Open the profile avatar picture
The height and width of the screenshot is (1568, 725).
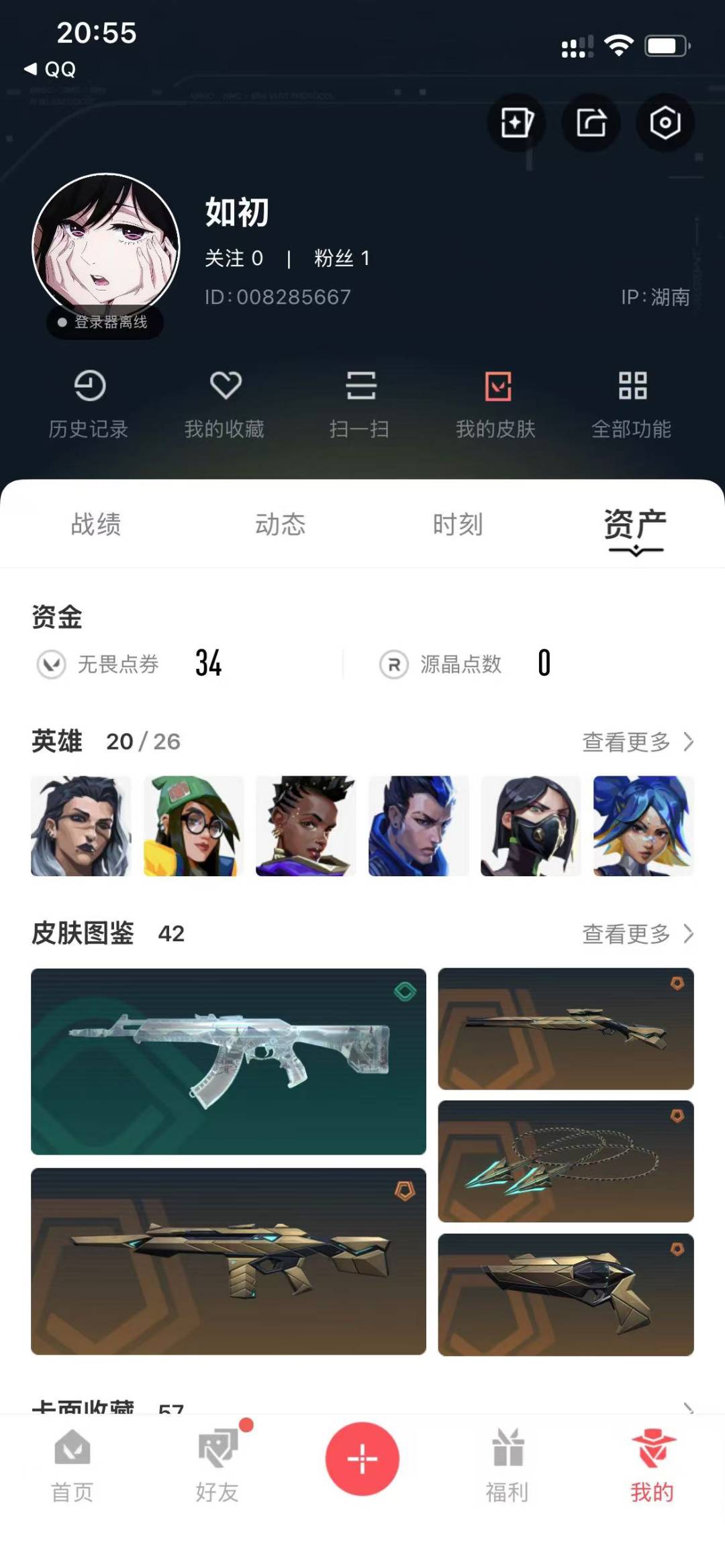pyautogui.click(x=106, y=246)
